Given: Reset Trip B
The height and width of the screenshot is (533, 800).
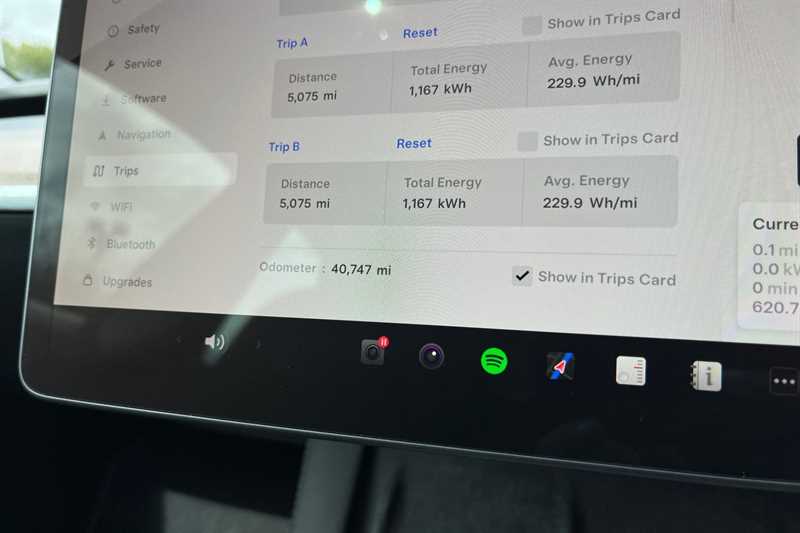Looking at the screenshot, I should (x=413, y=144).
